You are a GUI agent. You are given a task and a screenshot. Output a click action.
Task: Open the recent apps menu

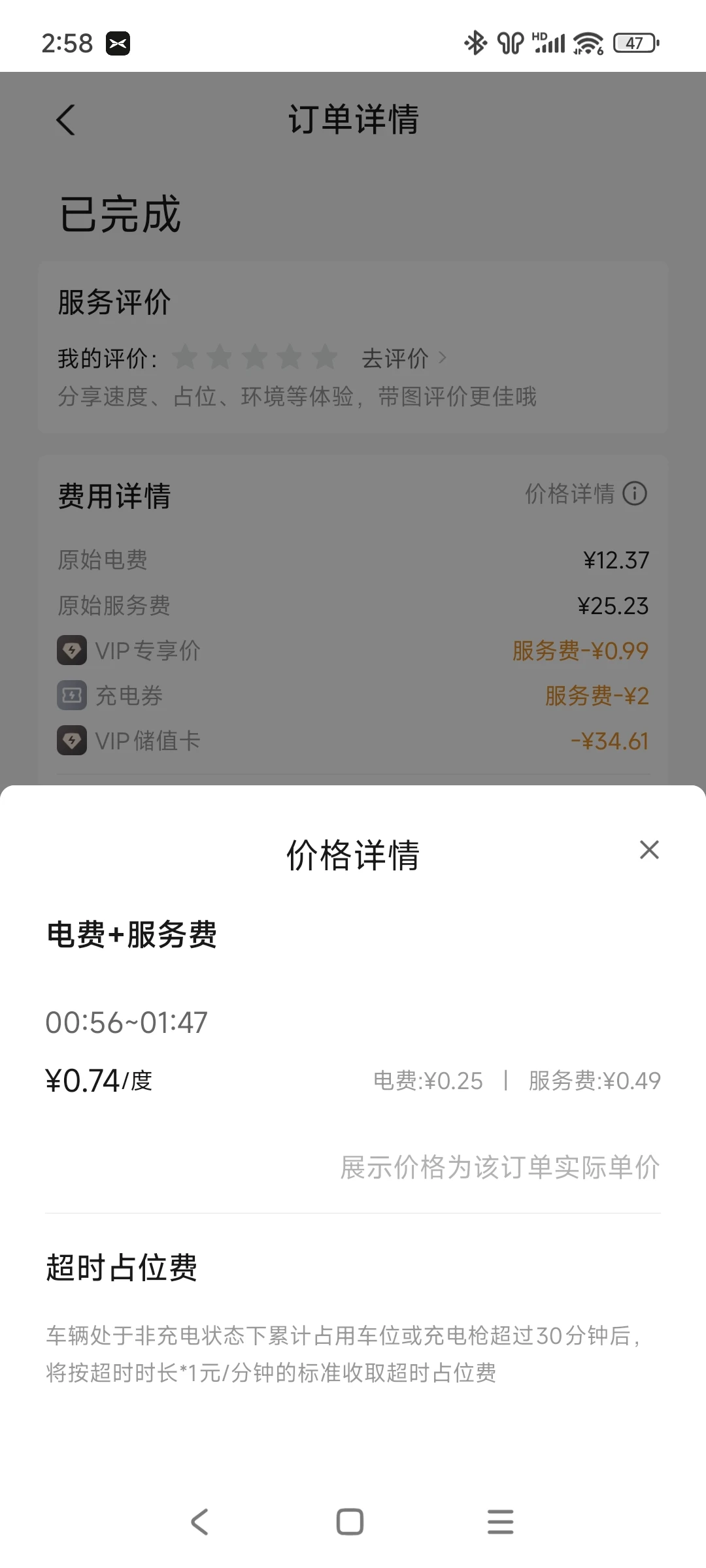coord(500,1522)
